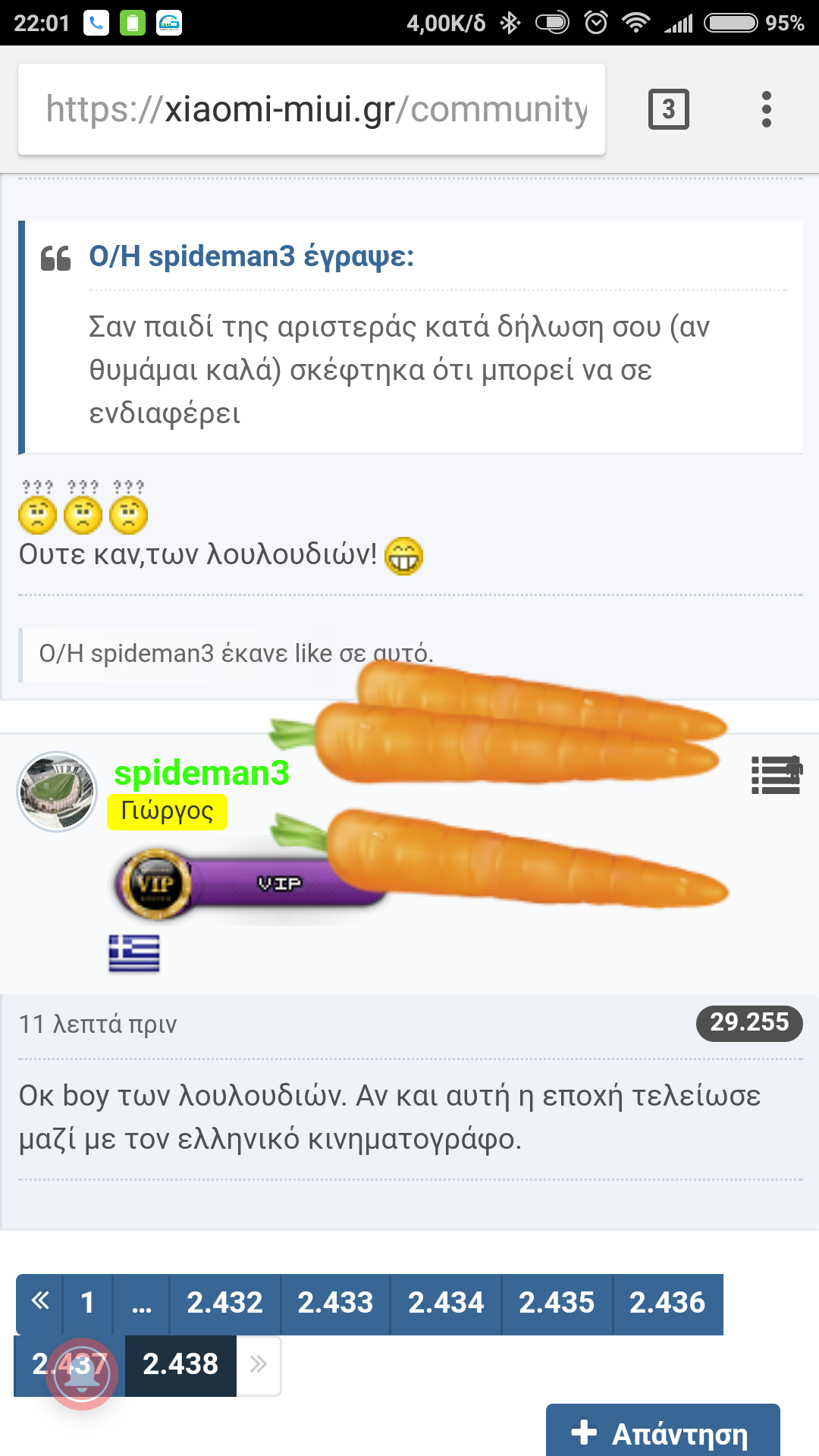Open the floating notifications bell
The height and width of the screenshot is (1456, 819).
point(82,1373)
